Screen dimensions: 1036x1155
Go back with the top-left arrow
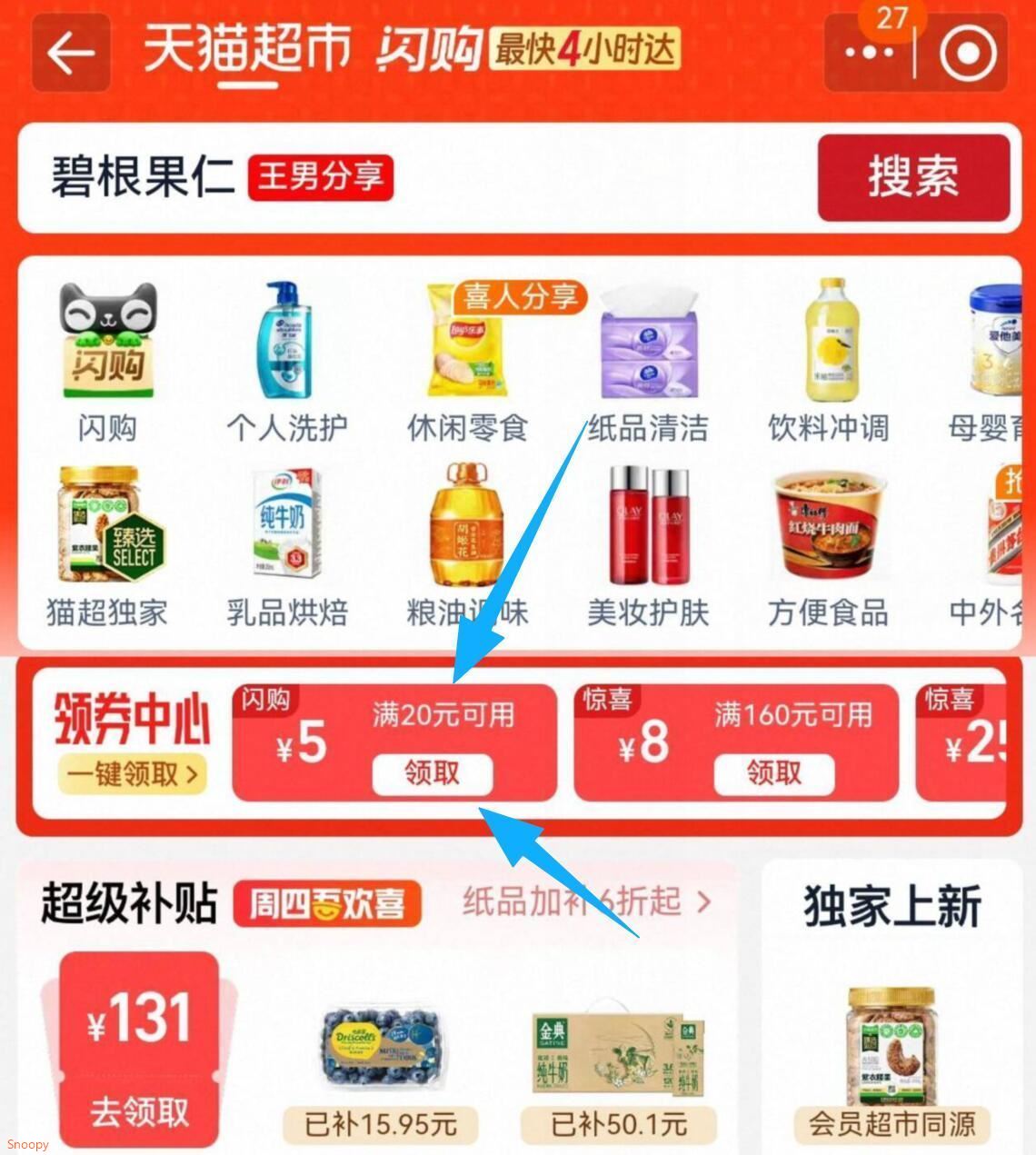[x=71, y=54]
